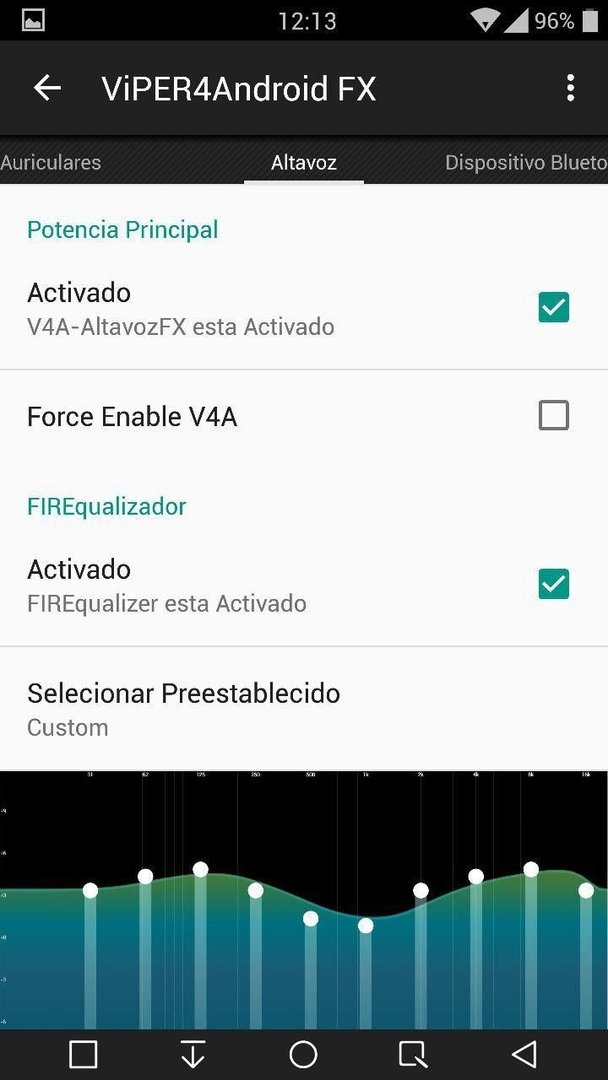Uncheck Activado under Potencia Principal
Screen dimensions: 608x1080
(x=554, y=307)
